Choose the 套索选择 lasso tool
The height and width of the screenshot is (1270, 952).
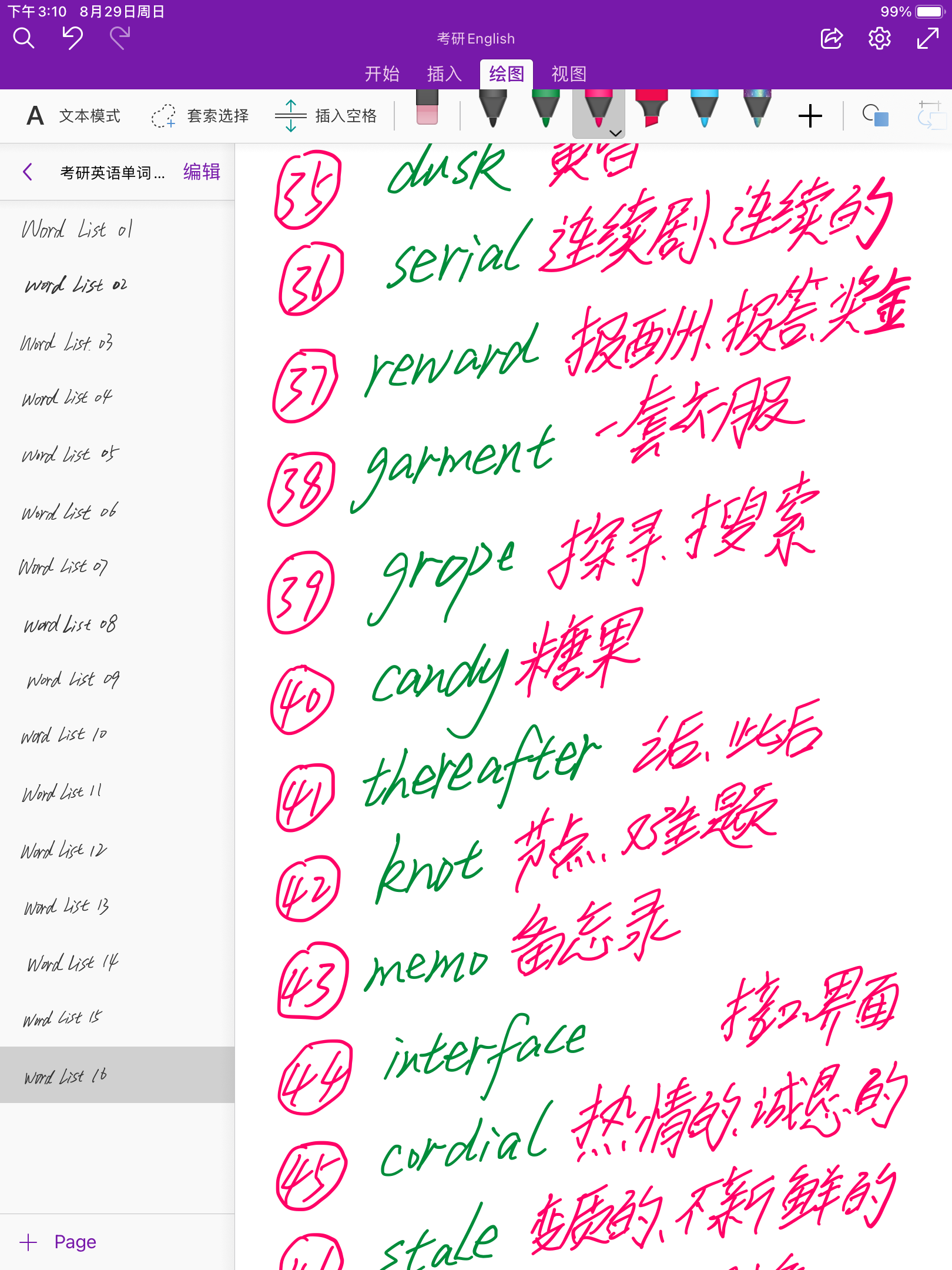(200, 116)
